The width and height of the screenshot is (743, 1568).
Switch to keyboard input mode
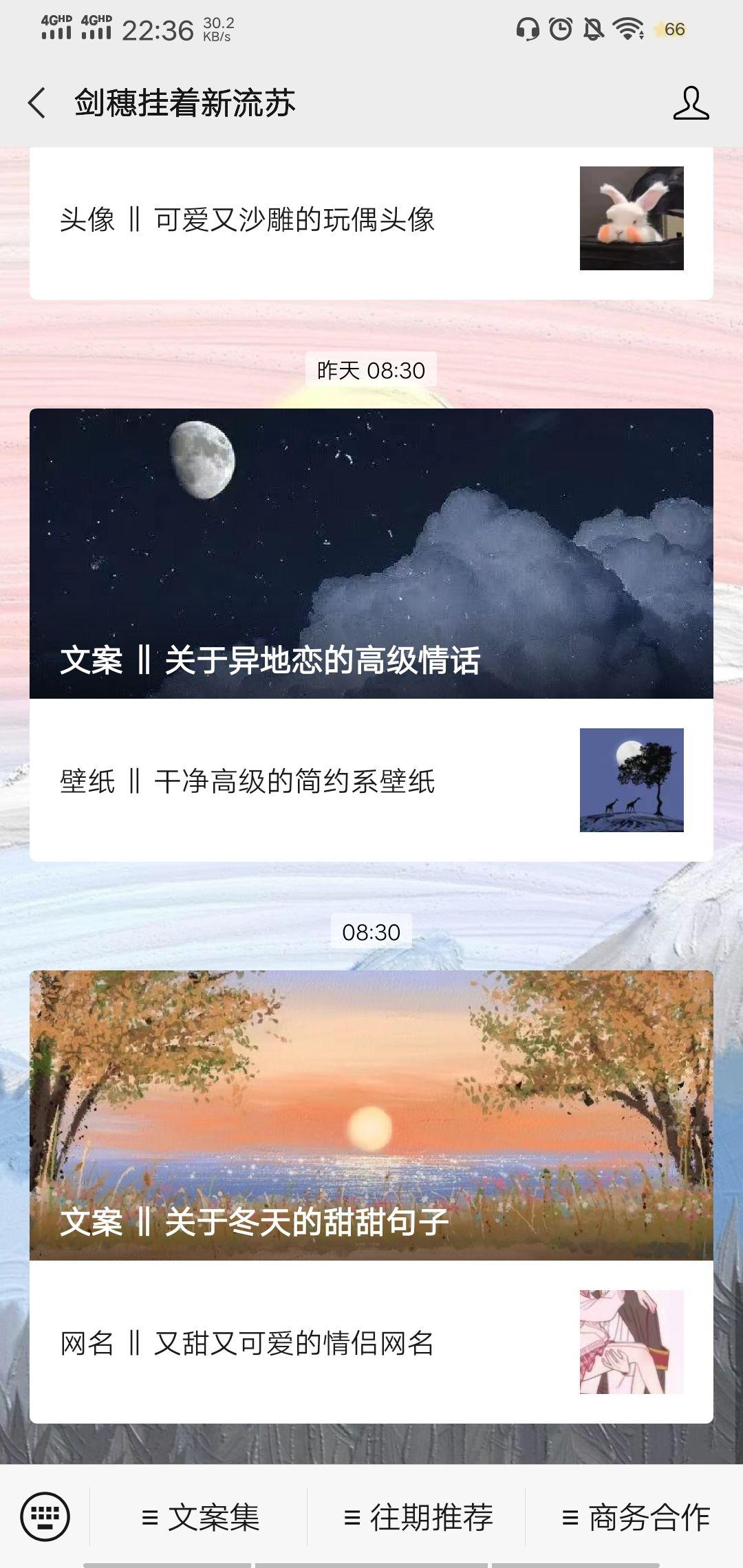(45, 1516)
